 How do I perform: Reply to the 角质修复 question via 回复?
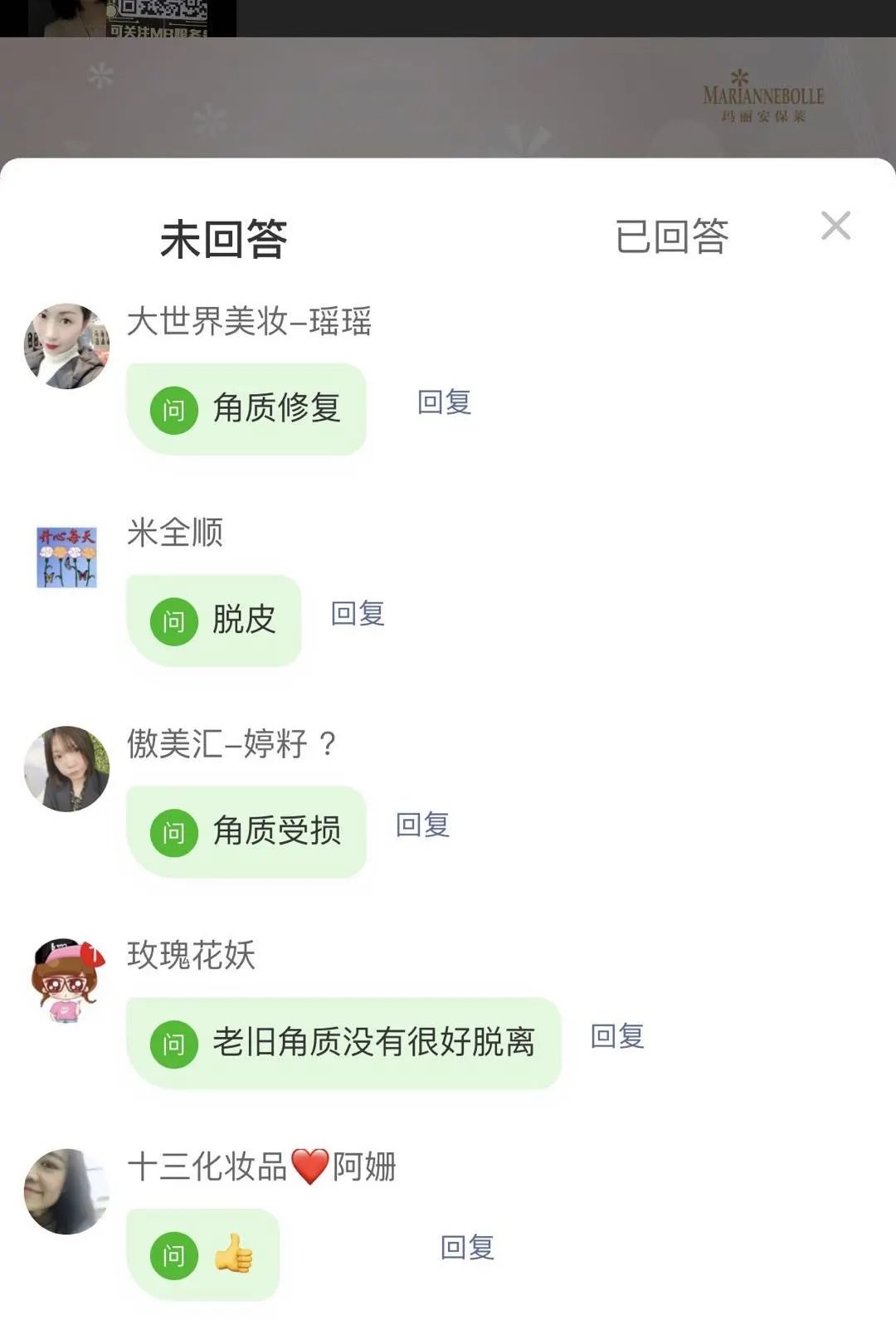[445, 404]
